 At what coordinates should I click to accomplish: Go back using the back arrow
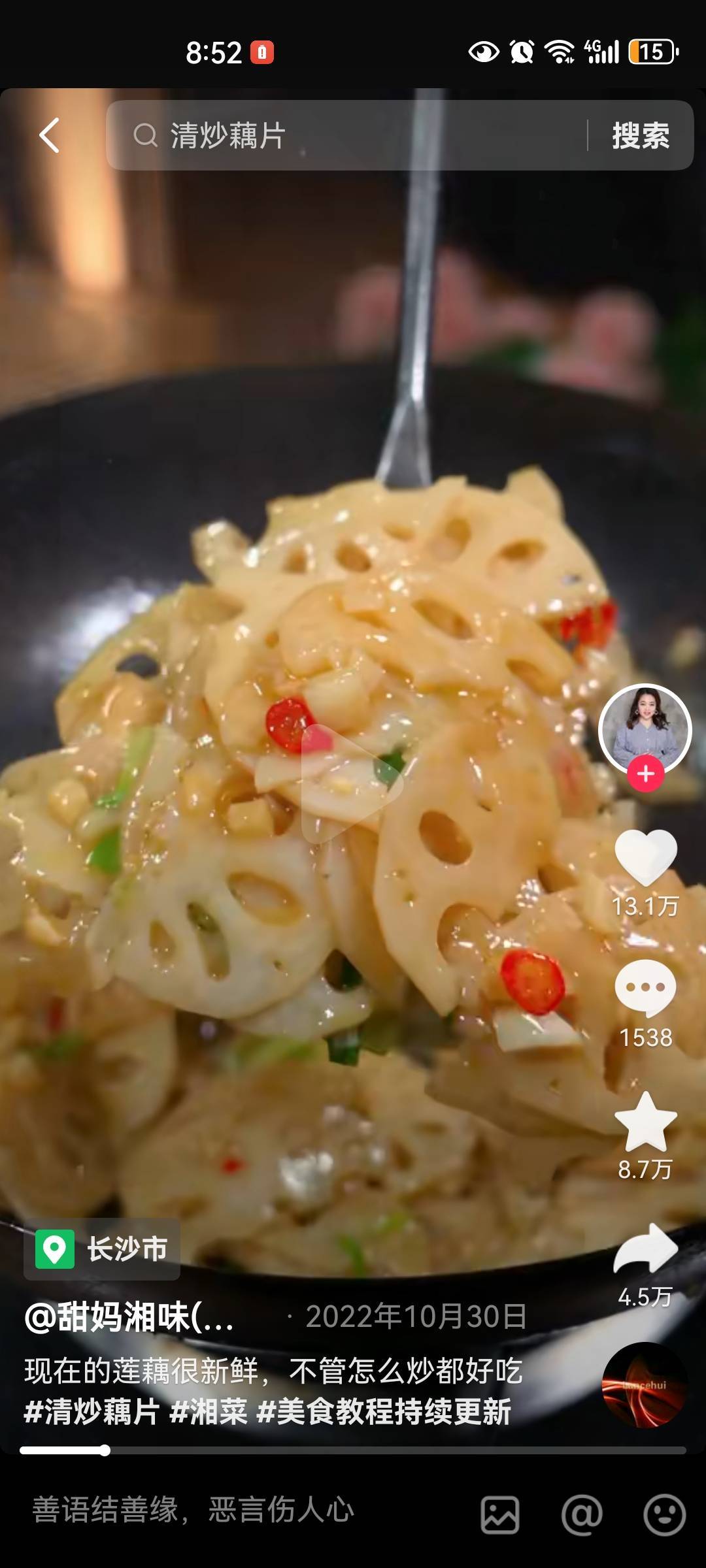50,136
